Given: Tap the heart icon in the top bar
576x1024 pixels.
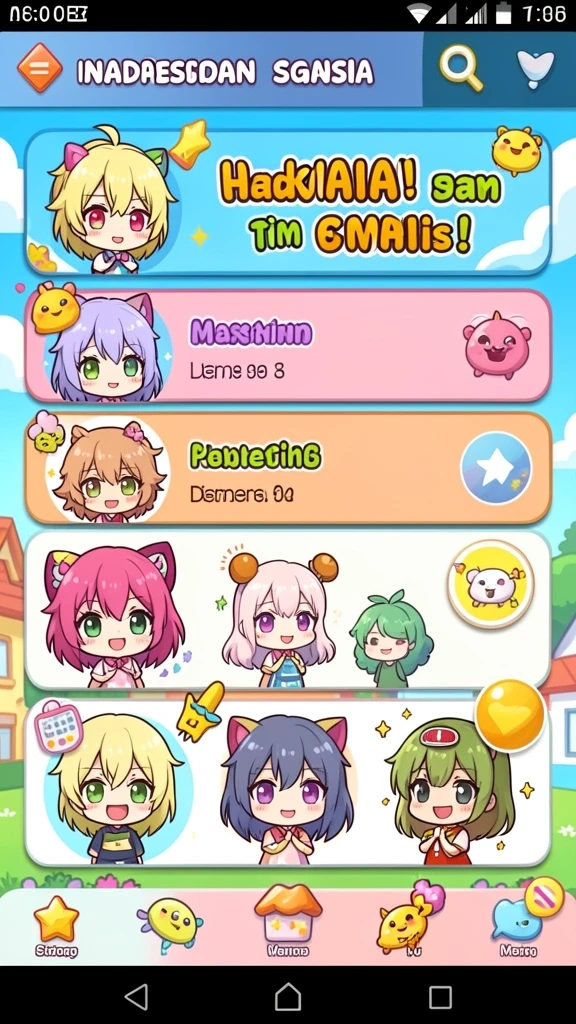Looking at the screenshot, I should point(536,68).
